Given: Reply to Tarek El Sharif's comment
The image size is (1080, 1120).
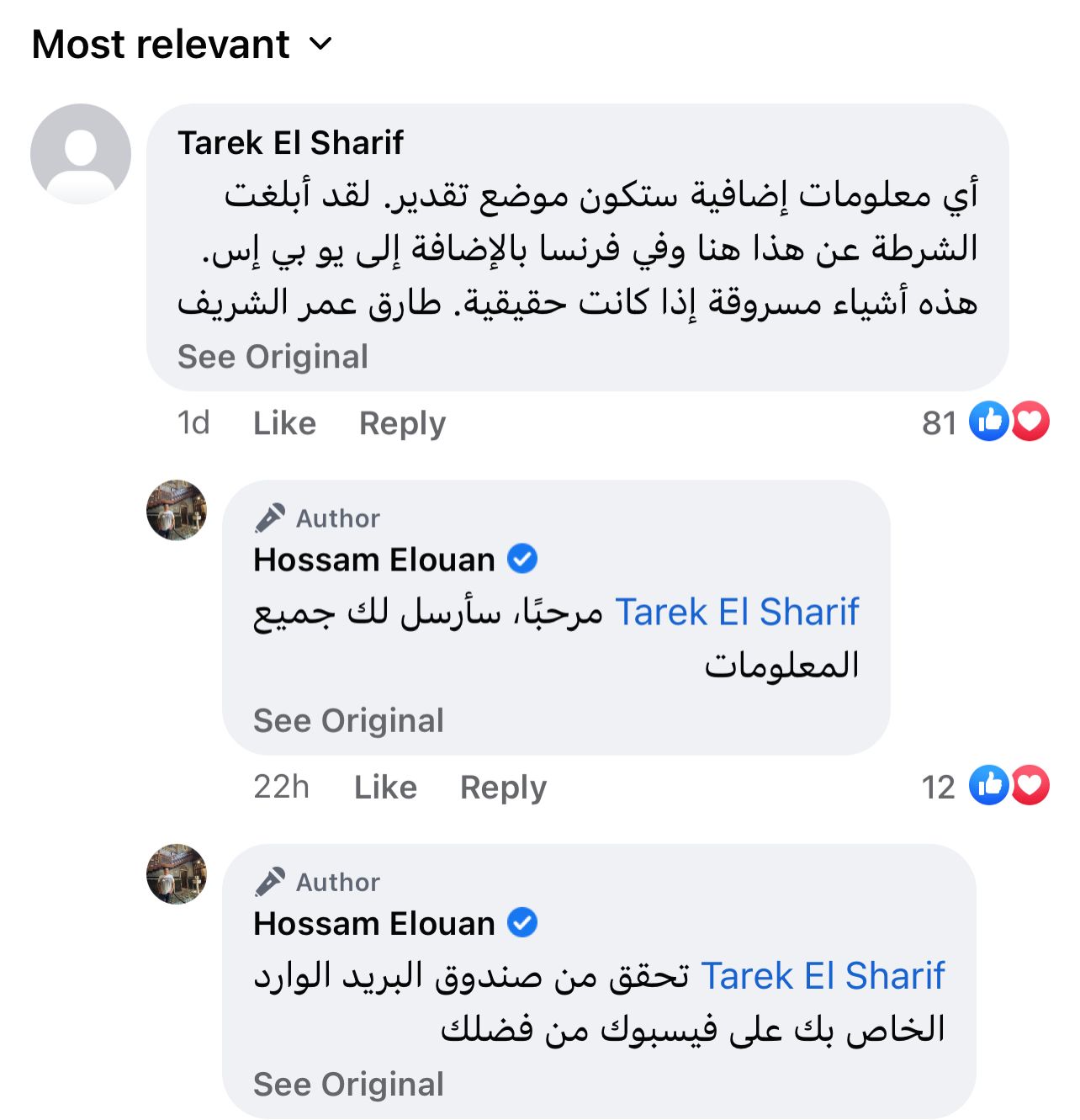Looking at the screenshot, I should pyautogui.click(x=402, y=422).
